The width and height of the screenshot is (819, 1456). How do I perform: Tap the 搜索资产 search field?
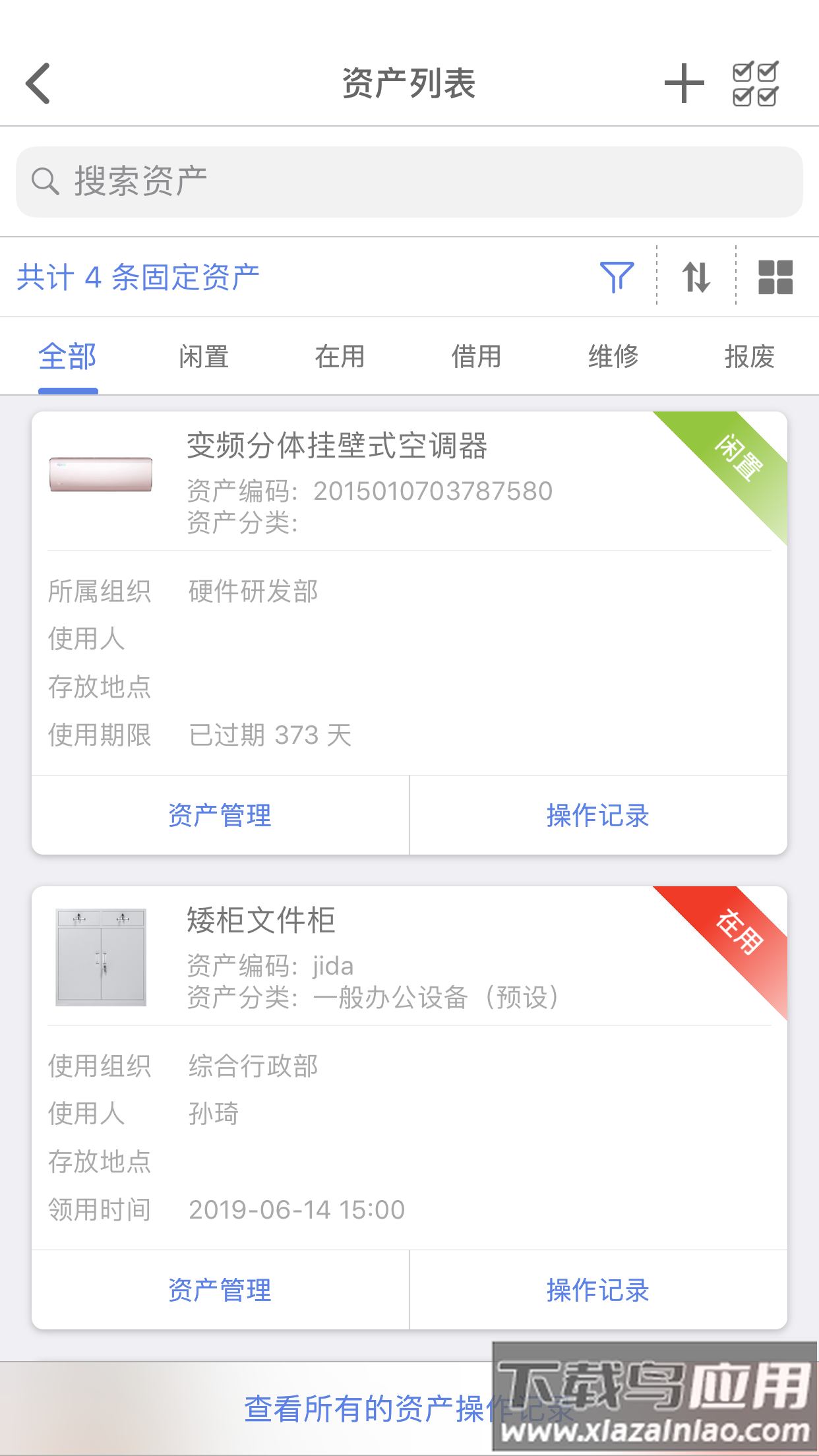(x=409, y=182)
